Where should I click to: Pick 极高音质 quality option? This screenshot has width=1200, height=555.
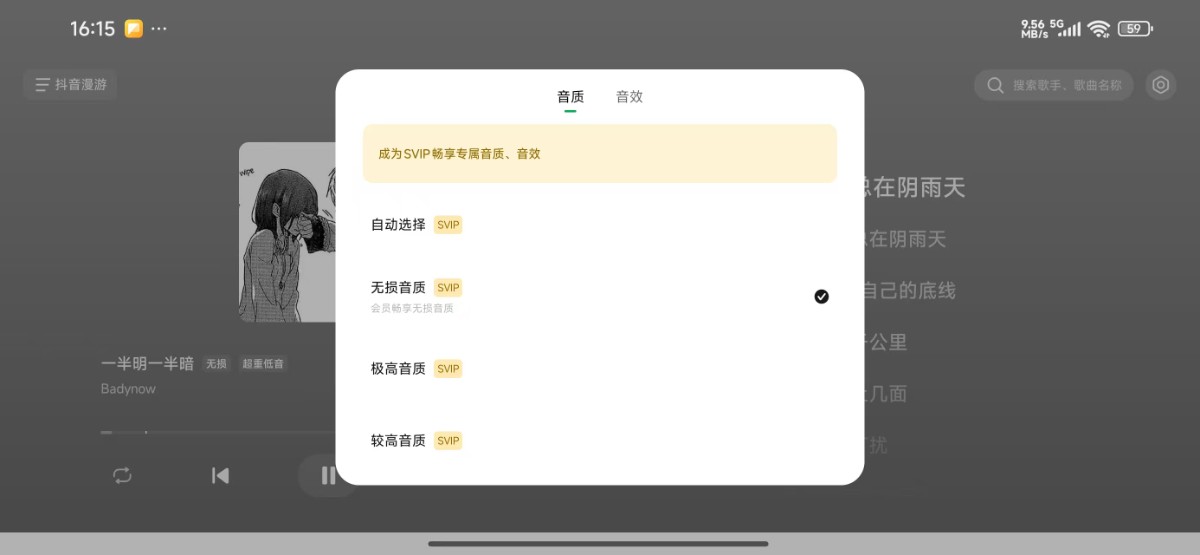coord(599,369)
